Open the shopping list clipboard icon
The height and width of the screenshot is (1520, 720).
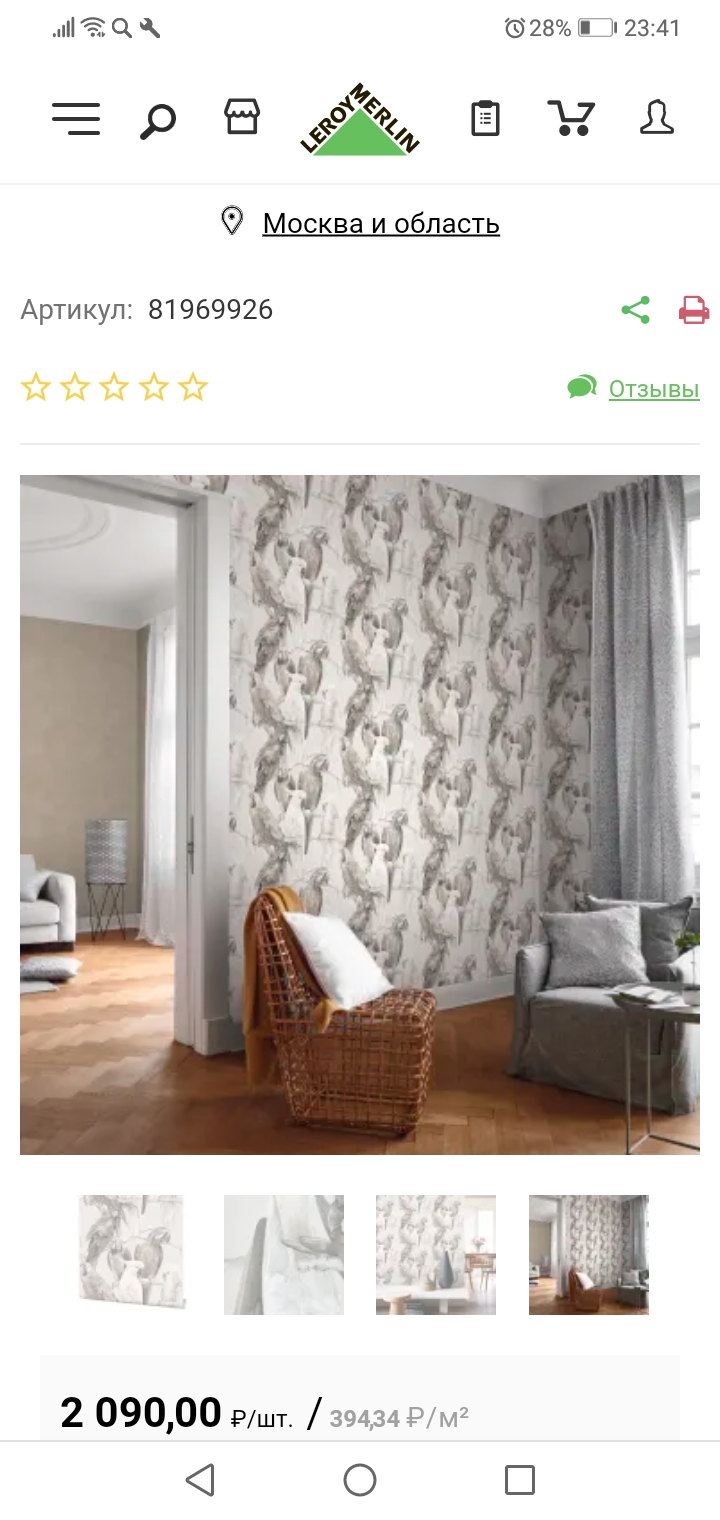485,118
